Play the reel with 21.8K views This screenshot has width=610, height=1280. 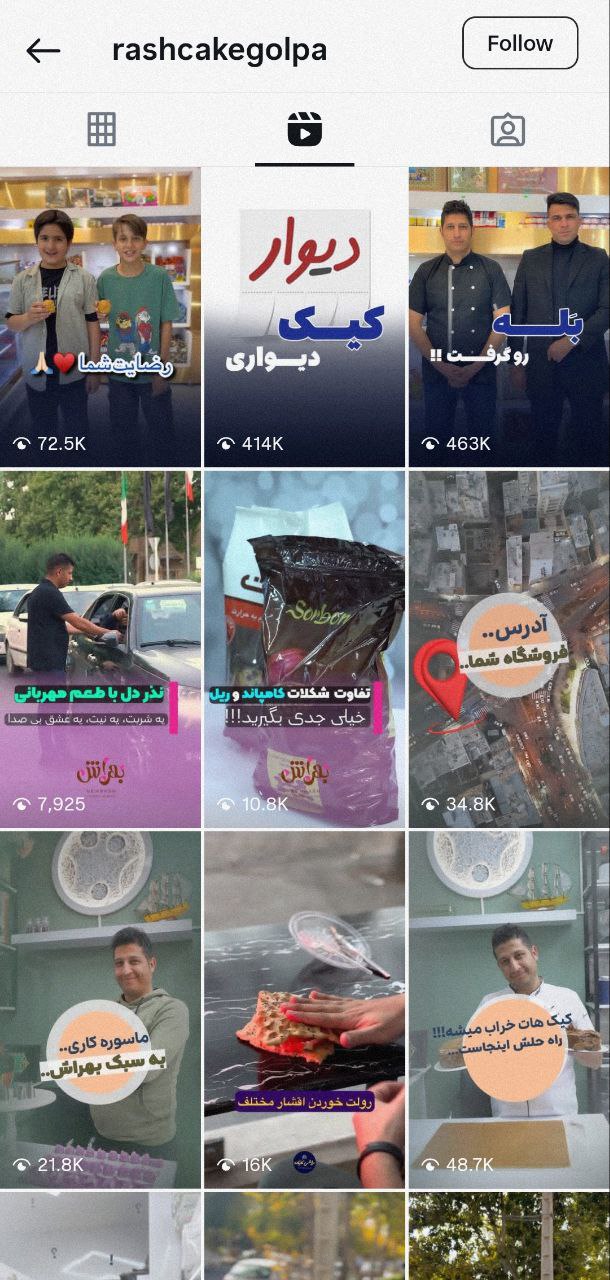click(100, 1010)
